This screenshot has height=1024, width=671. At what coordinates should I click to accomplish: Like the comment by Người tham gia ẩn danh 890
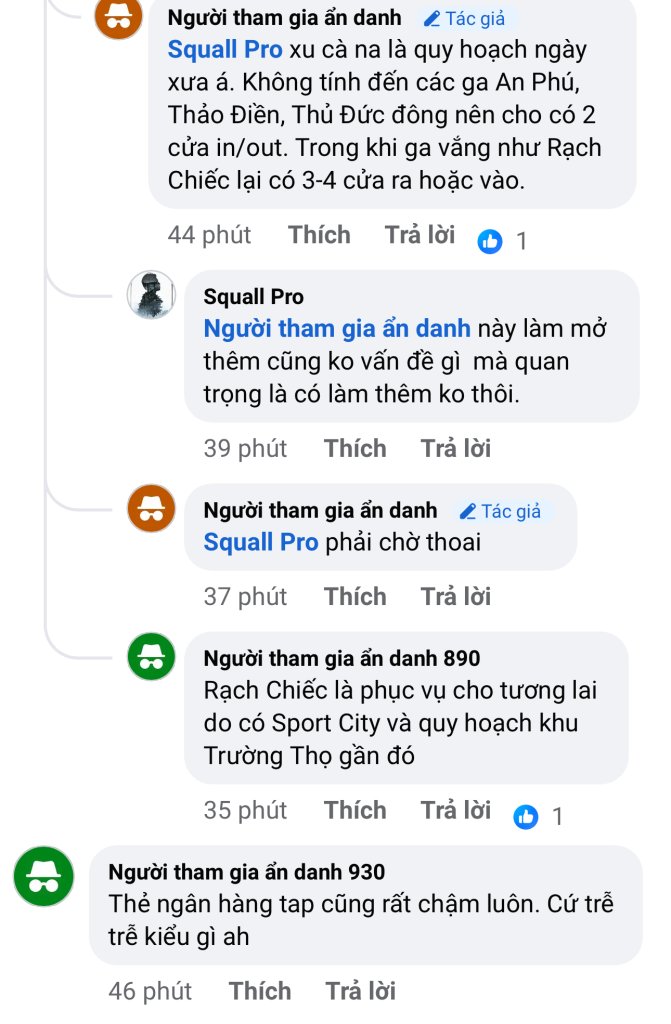355,810
